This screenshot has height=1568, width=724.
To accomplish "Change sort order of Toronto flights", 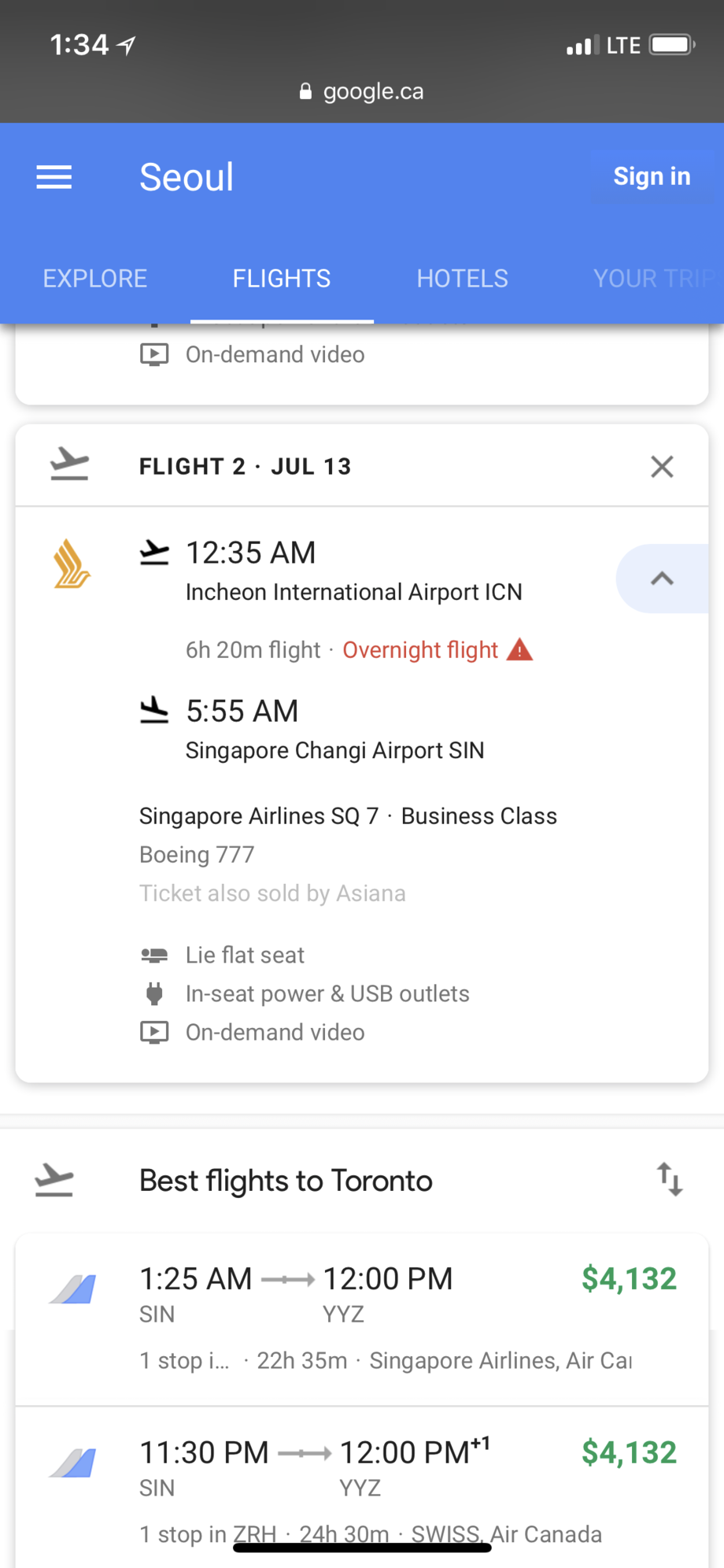I will [x=670, y=1179].
